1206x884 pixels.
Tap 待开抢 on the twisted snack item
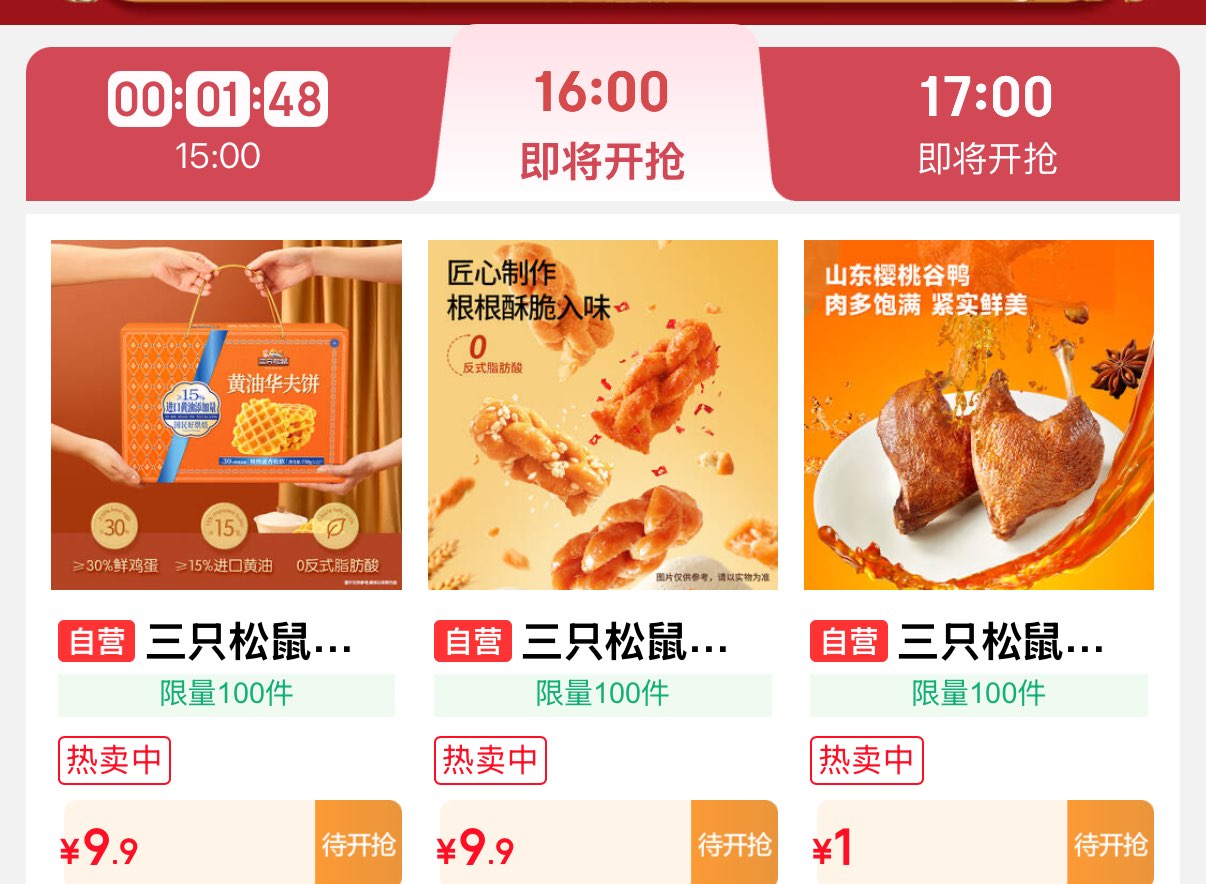[734, 843]
